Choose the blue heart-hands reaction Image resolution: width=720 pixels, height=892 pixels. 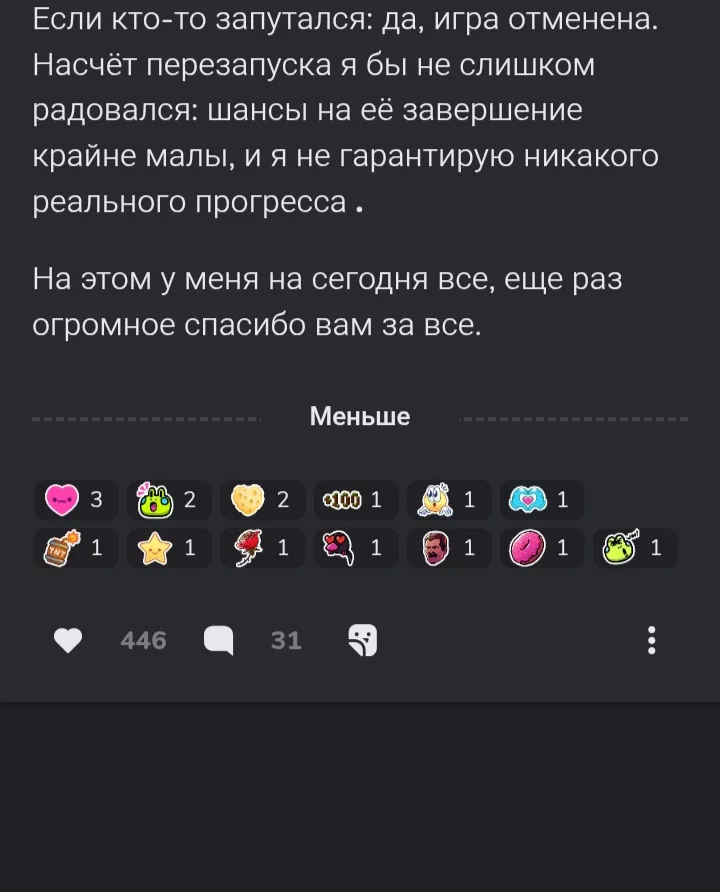pyautogui.click(x=540, y=500)
